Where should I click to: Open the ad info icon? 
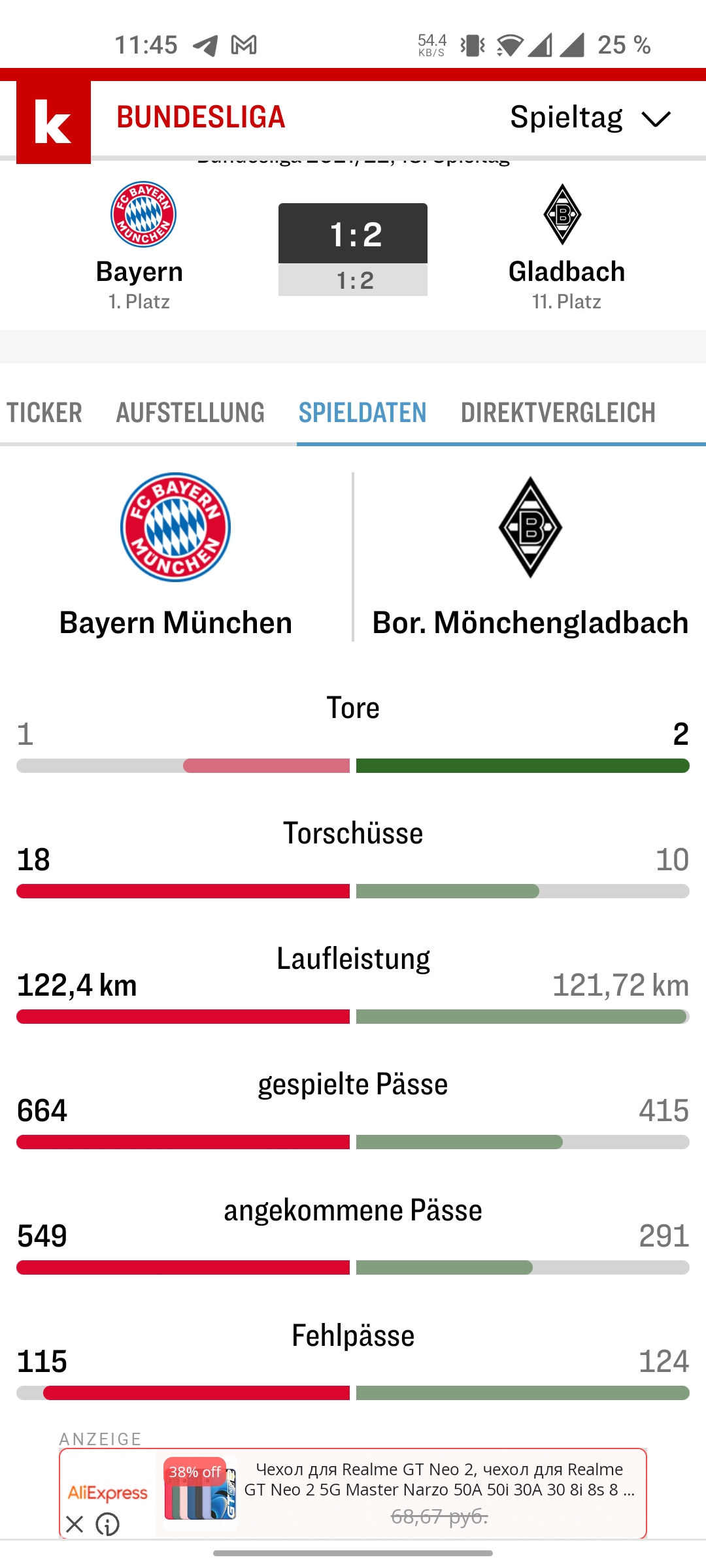pyautogui.click(x=107, y=1525)
